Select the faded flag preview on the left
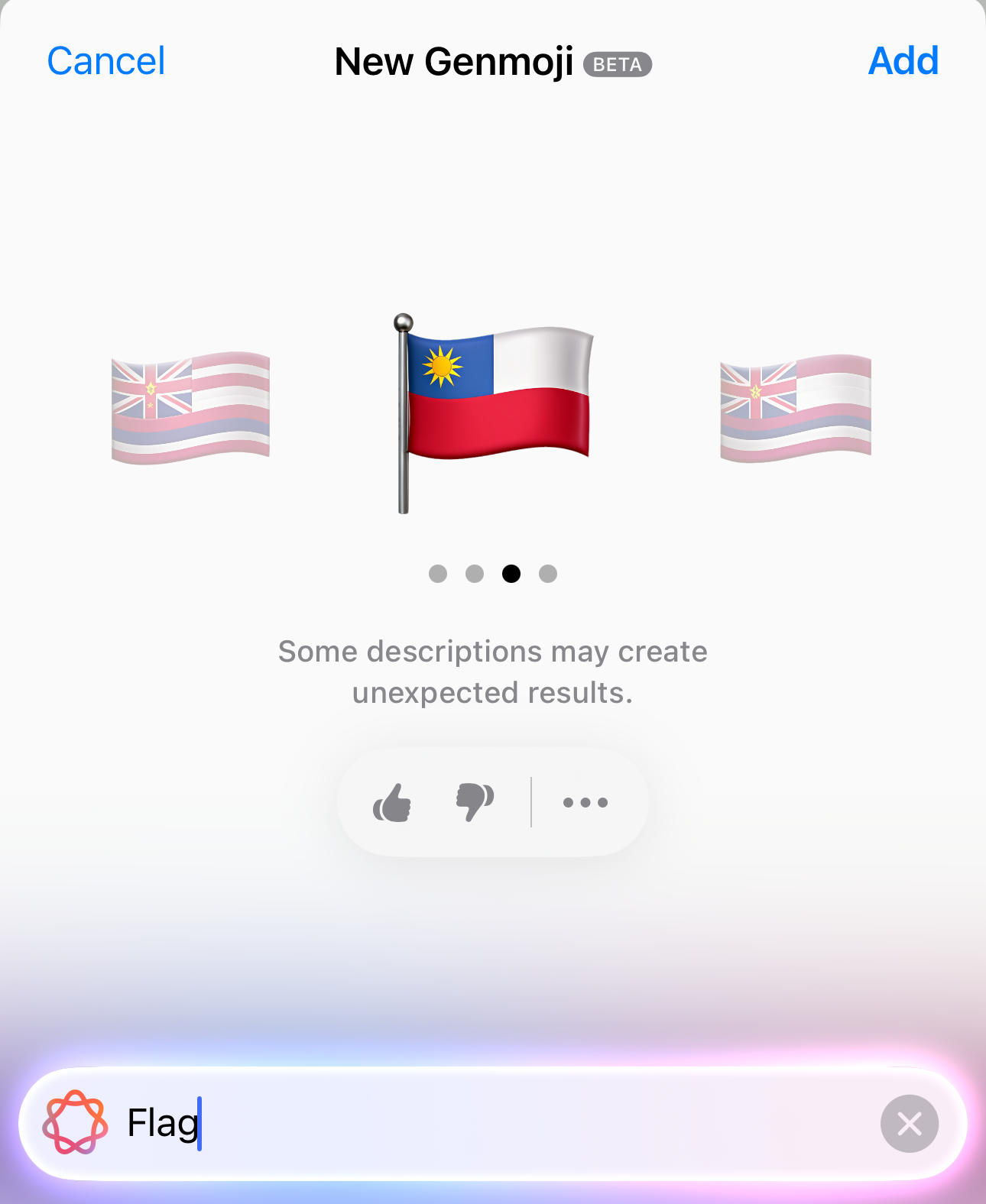The width and height of the screenshot is (986, 1204). (190, 408)
